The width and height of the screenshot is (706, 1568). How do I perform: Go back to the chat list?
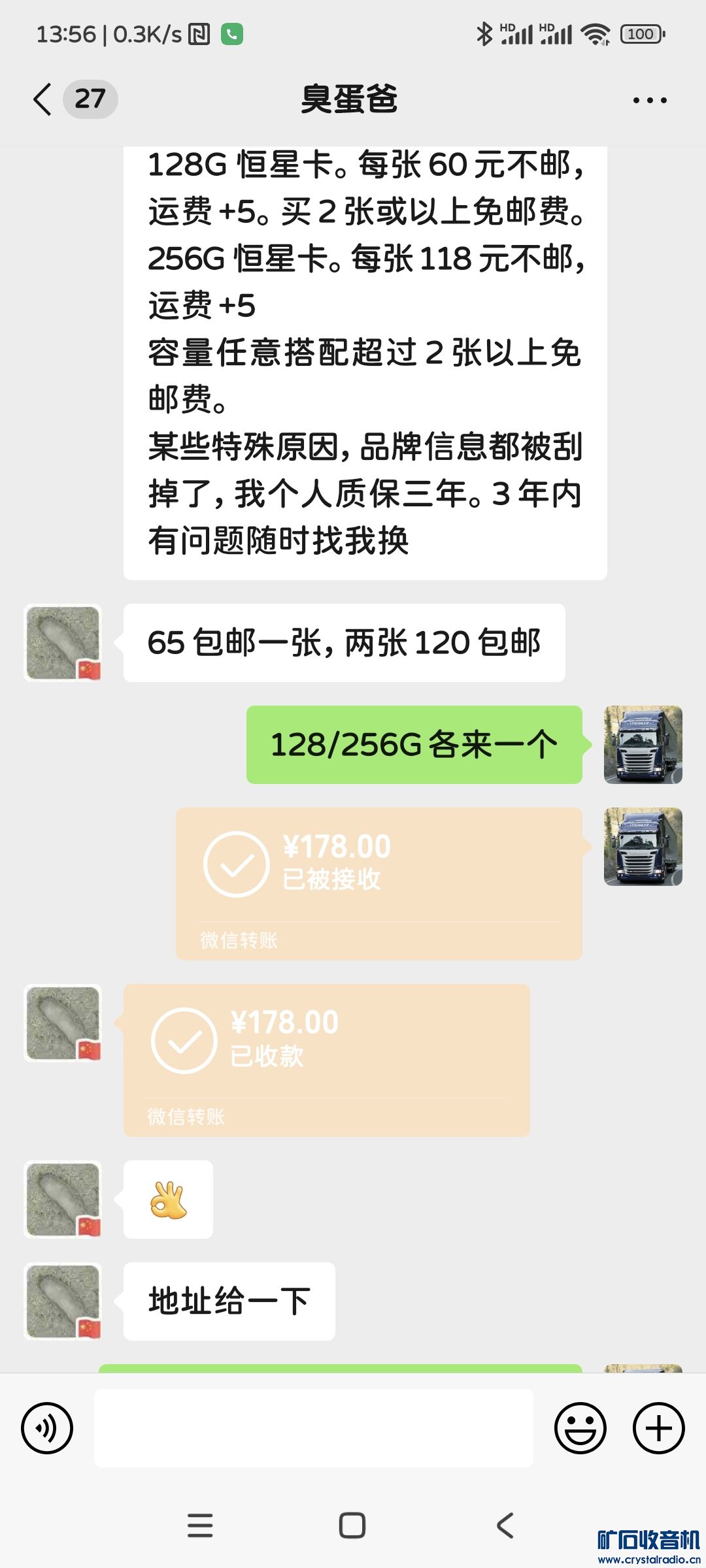click(43, 100)
